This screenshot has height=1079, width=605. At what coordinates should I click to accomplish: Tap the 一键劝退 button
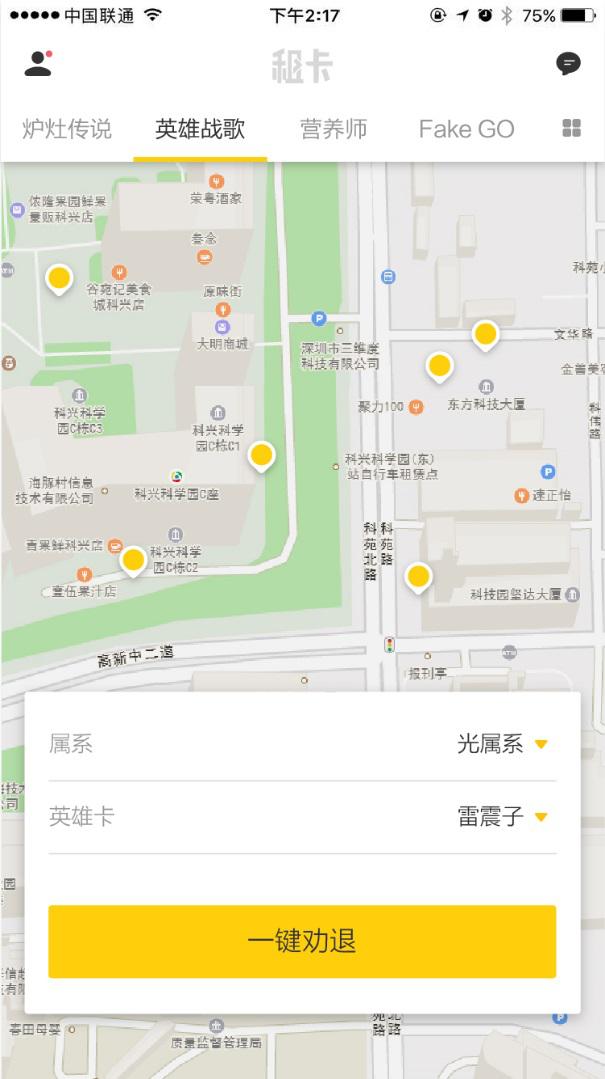tap(302, 941)
